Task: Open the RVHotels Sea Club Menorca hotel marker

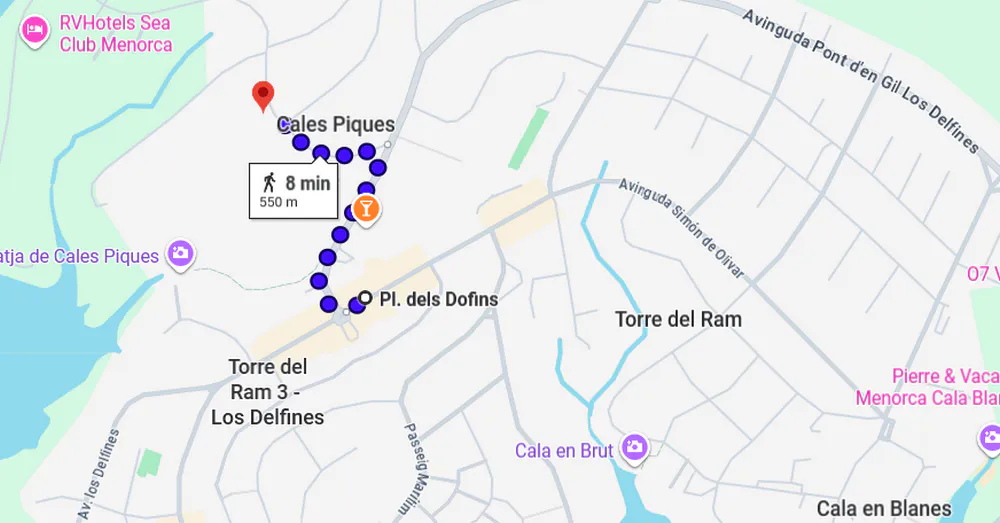Action: click(x=36, y=30)
